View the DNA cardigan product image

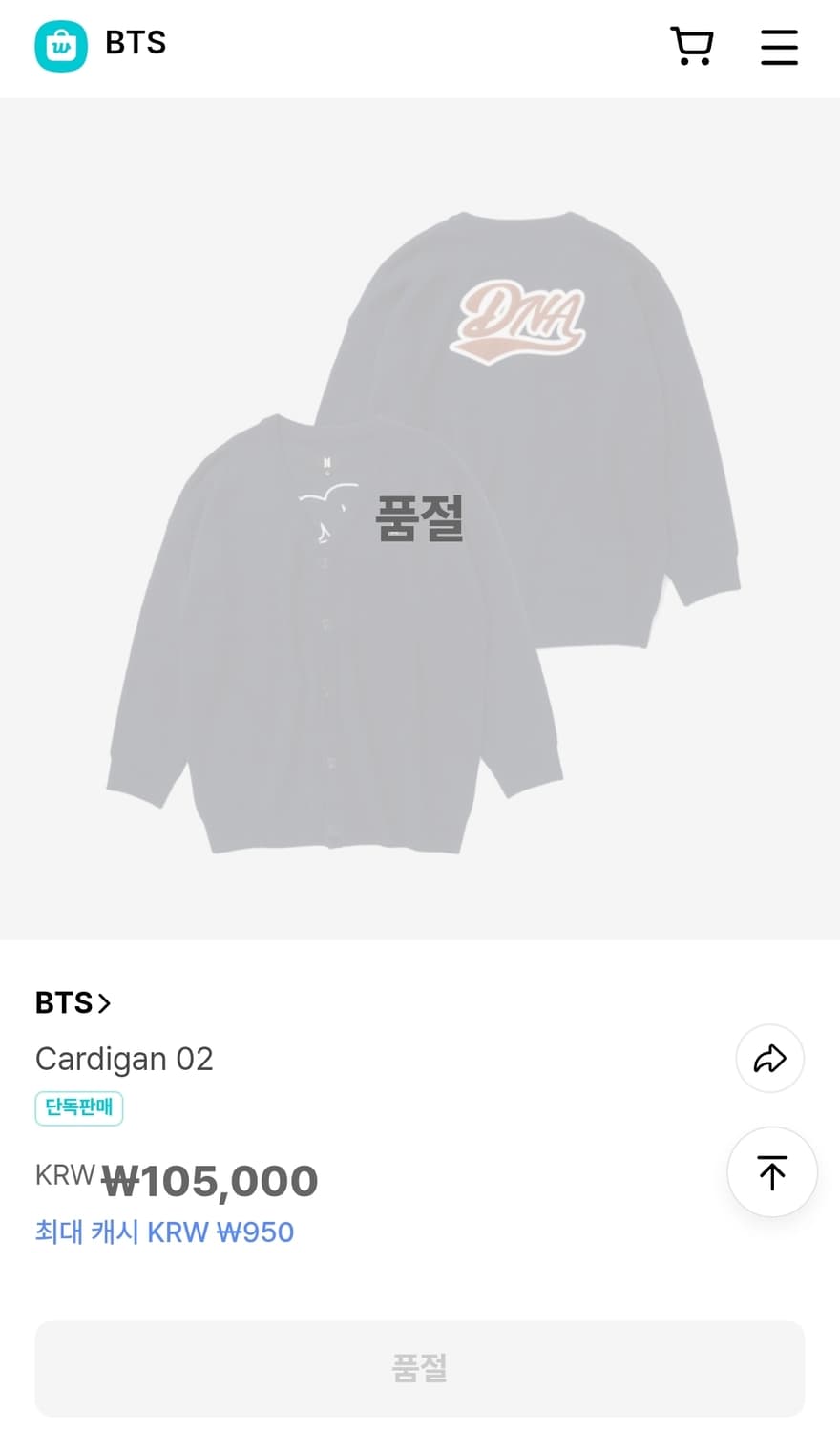click(420, 518)
